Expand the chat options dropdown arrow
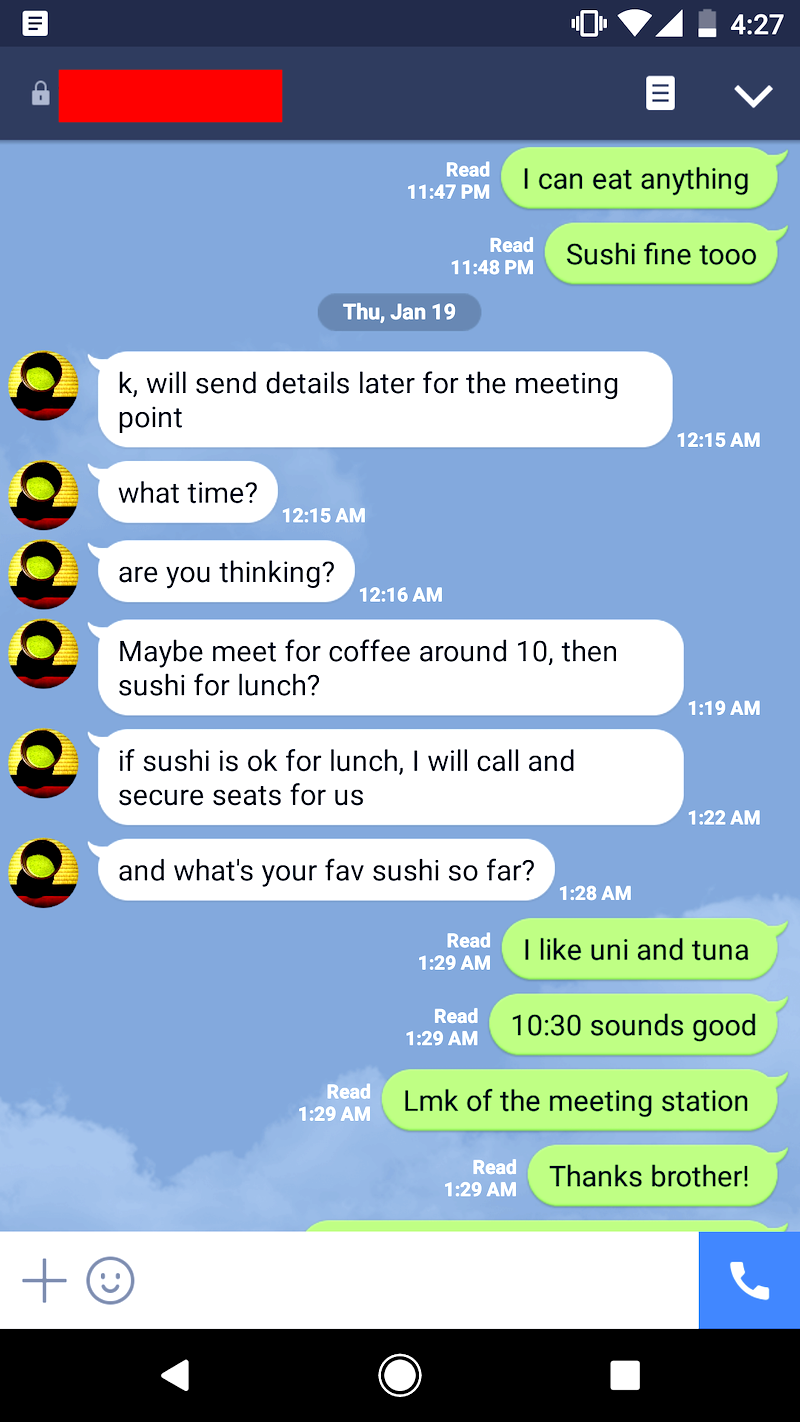Viewport: 800px width, 1422px height. (x=753, y=95)
